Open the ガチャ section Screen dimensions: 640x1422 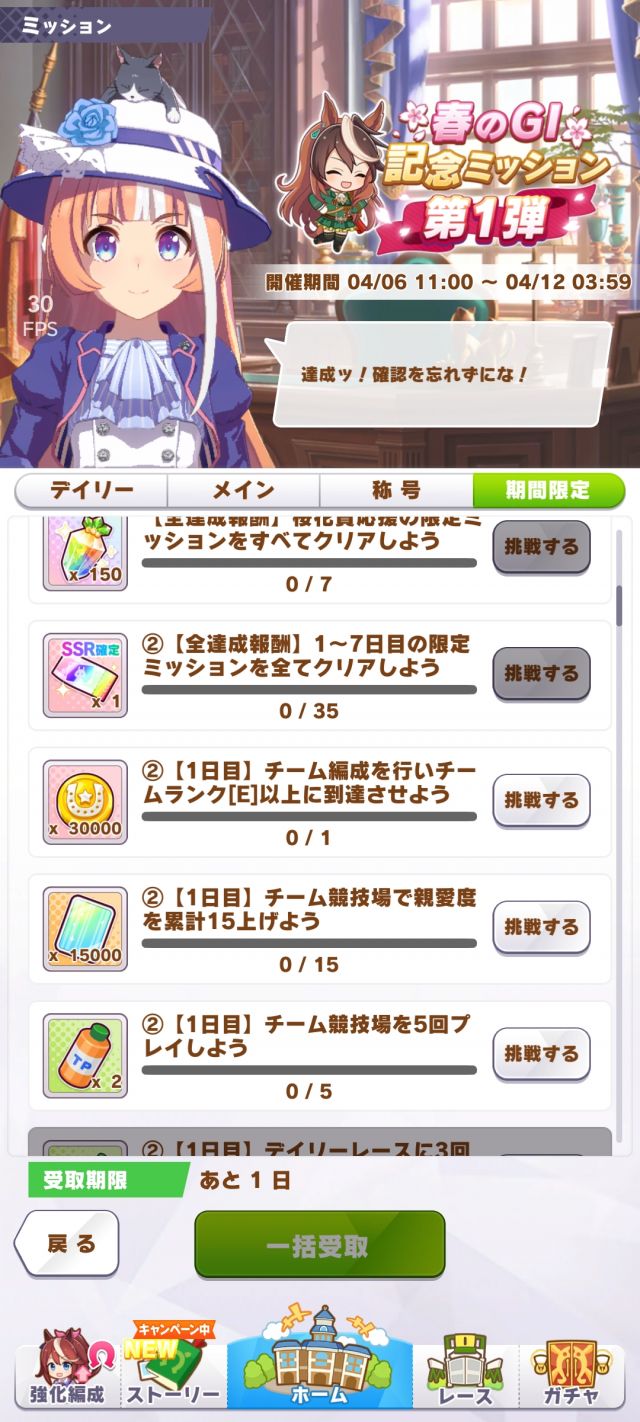[x=573, y=1375]
